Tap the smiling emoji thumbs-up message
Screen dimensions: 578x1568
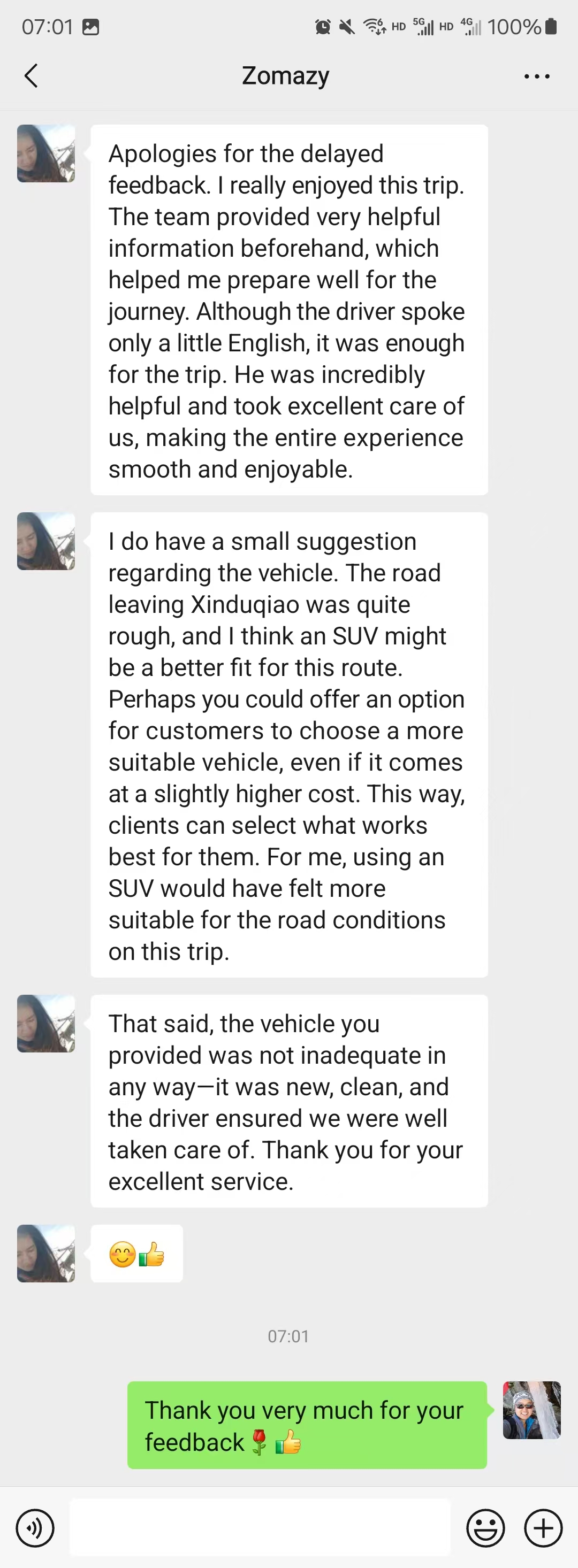[x=136, y=1254]
